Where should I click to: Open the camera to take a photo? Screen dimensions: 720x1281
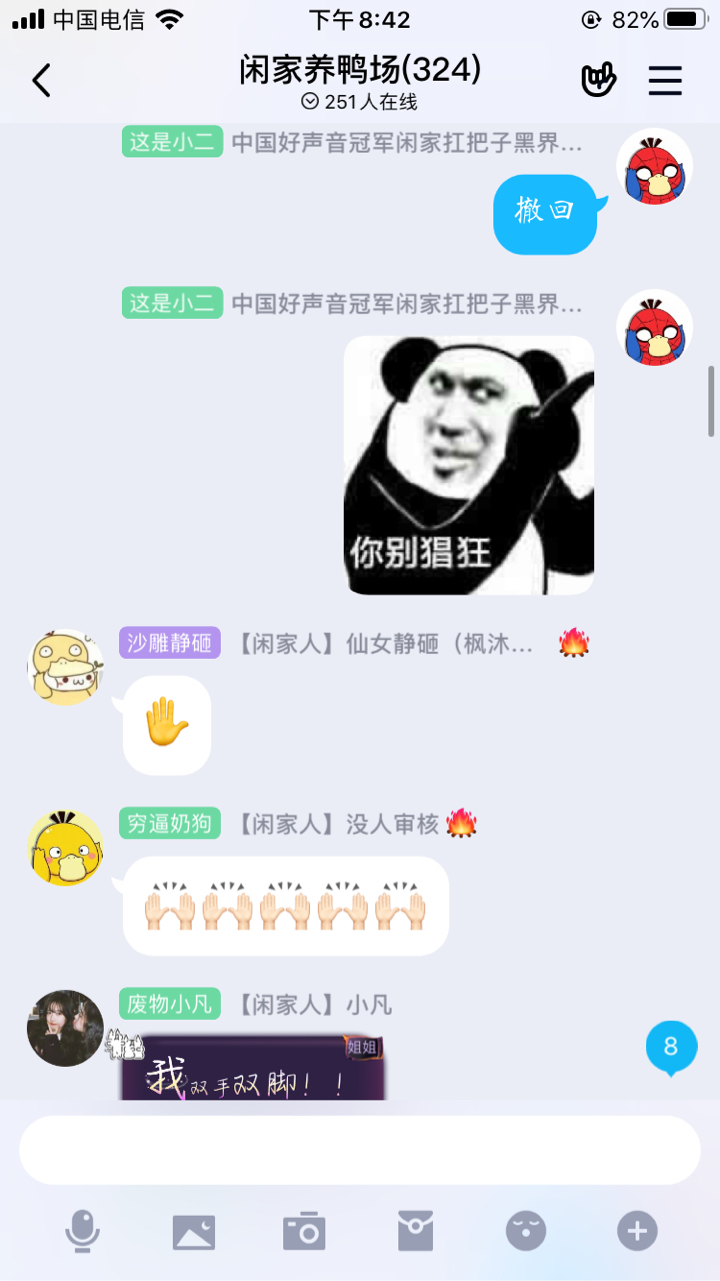coord(304,1231)
